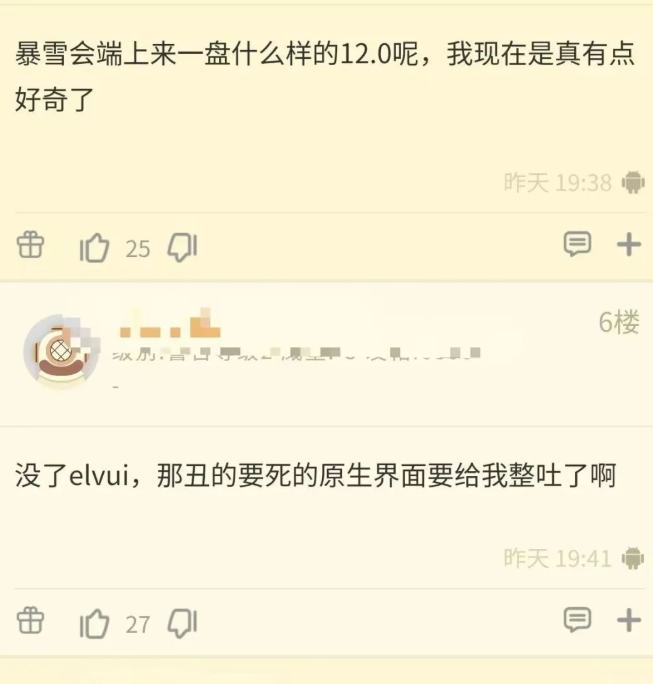Upvote the elvui comment with 27 likes
The width and height of the screenshot is (653, 684).
(x=94, y=624)
